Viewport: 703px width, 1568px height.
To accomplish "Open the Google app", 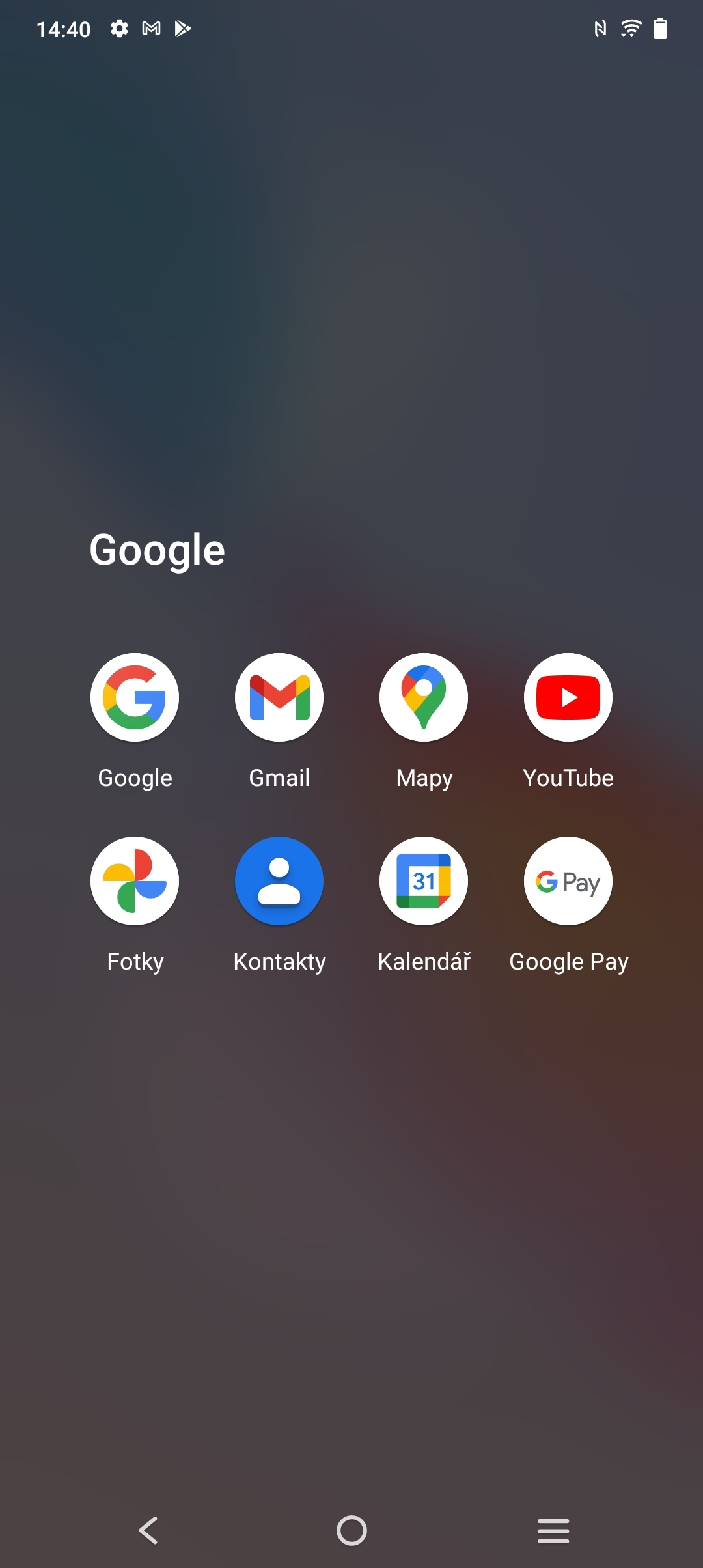I will pos(135,697).
